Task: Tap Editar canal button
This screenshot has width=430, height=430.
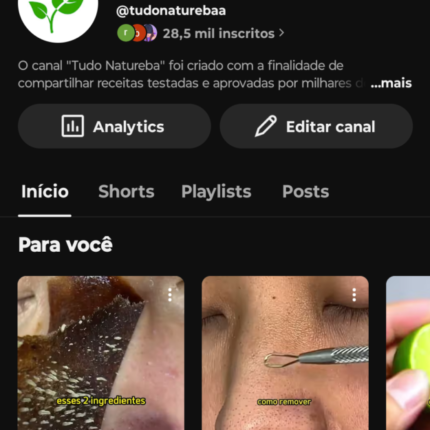Action: [x=316, y=126]
